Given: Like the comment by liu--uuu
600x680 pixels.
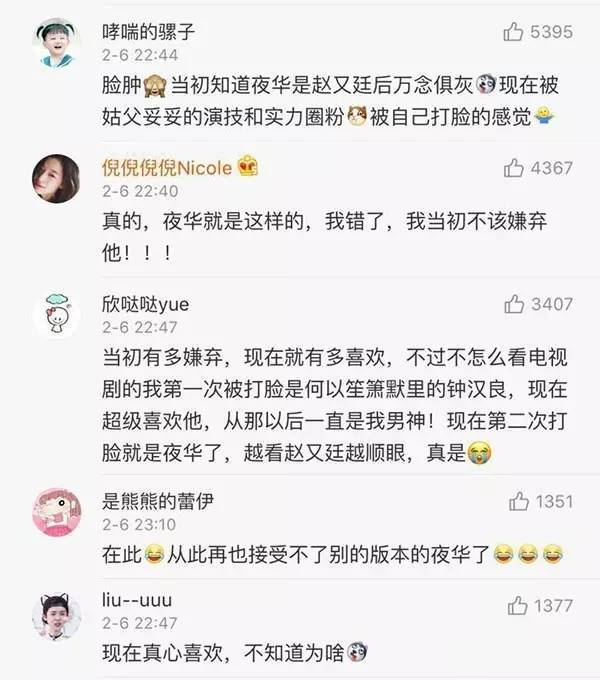Looking at the screenshot, I should (x=517, y=606).
